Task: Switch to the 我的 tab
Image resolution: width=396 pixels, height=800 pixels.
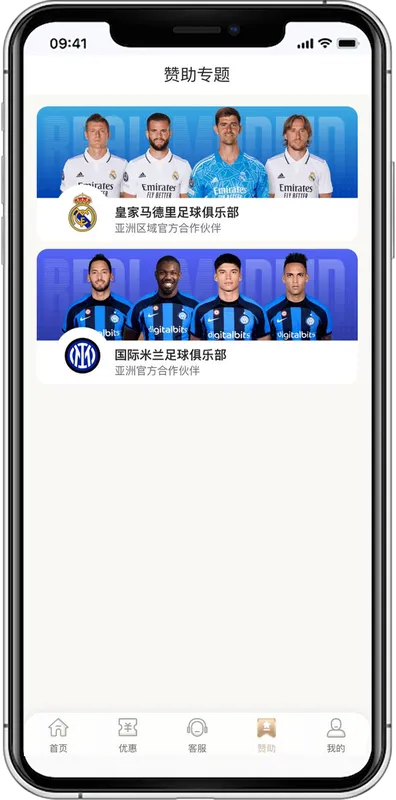Action: tap(336, 735)
